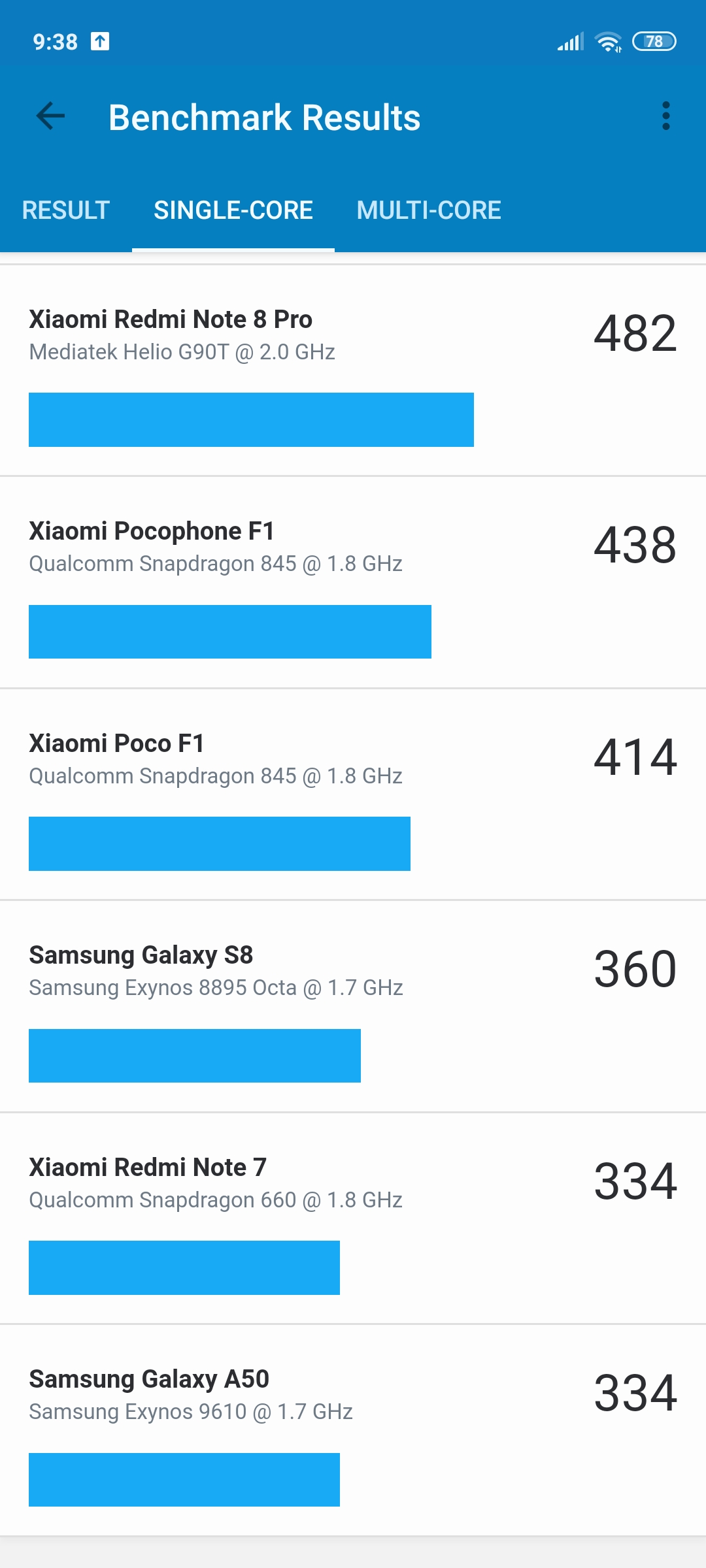The width and height of the screenshot is (706, 1568).
Task: Switch to the MULTI-CORE tab
Action: (x=429, y=210)
